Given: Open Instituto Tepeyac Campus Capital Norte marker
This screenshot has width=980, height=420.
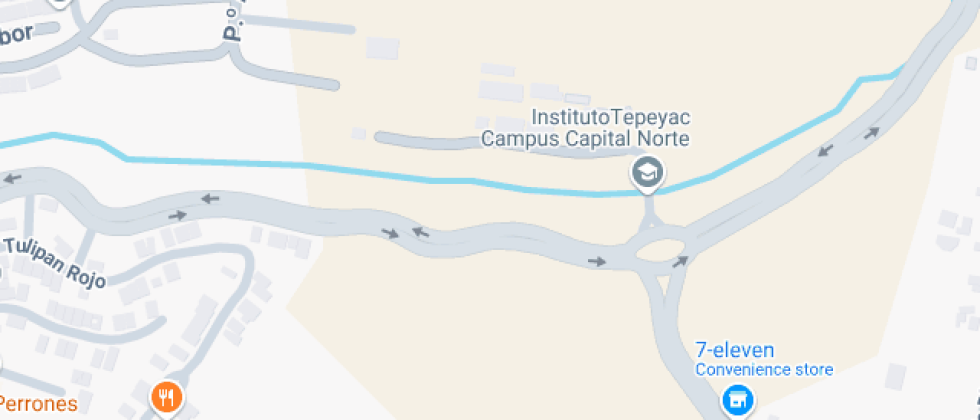Looking at the screenshot, I should pyautogui.click(x=647, y=172).
